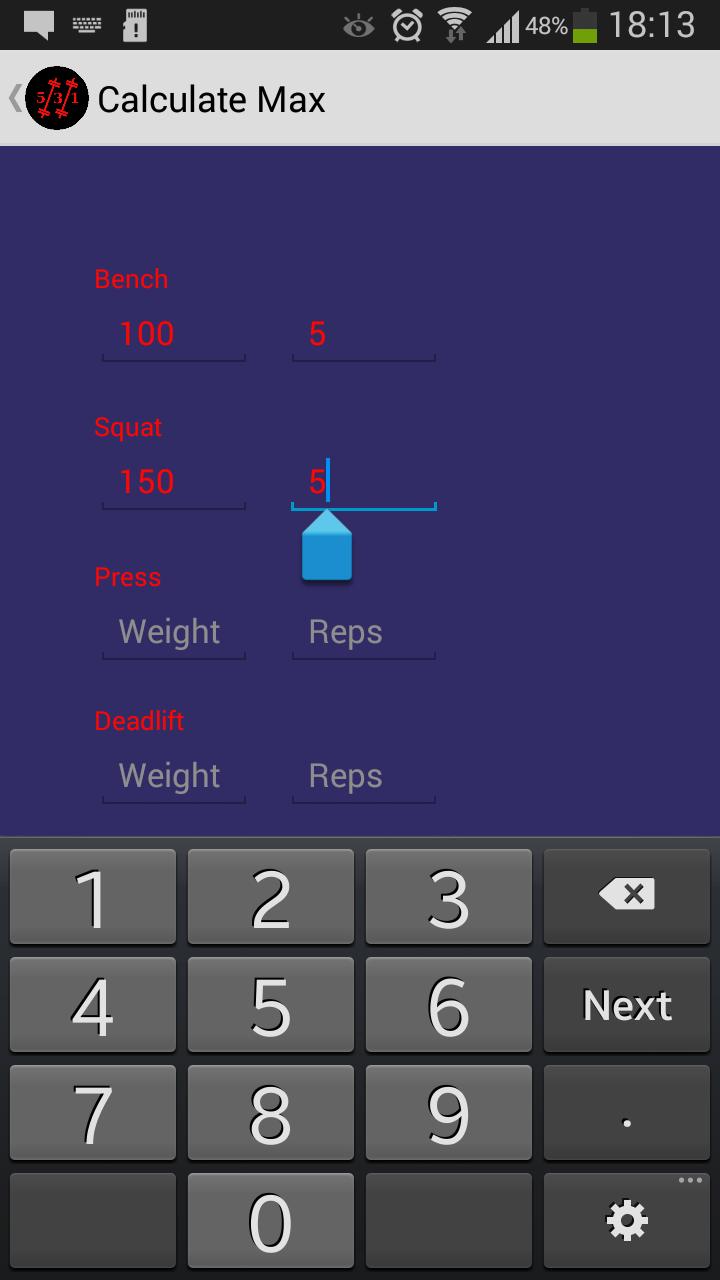Tap the SIM card alert icon in status bar

(137, 24)
